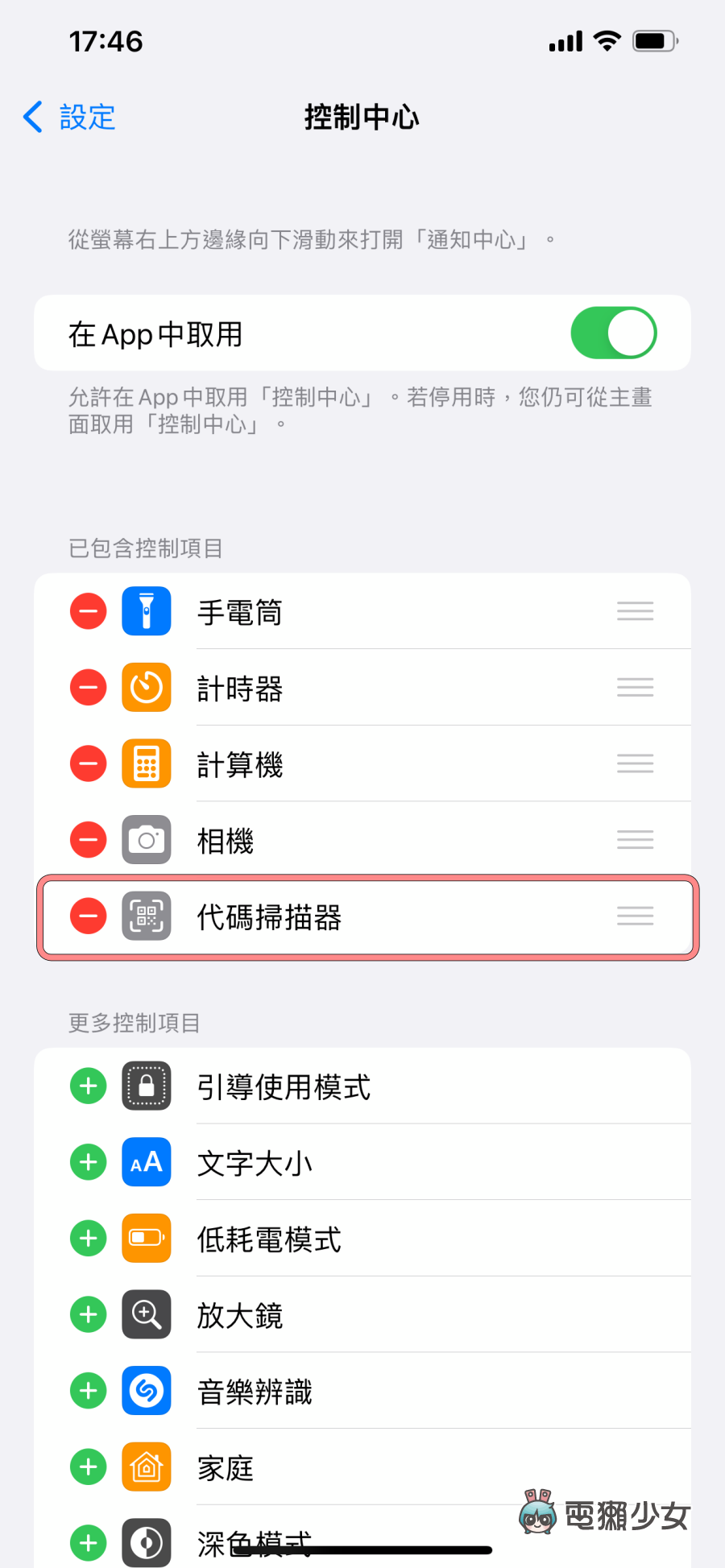Add 低耗電模式 to Control Center

88,1239
